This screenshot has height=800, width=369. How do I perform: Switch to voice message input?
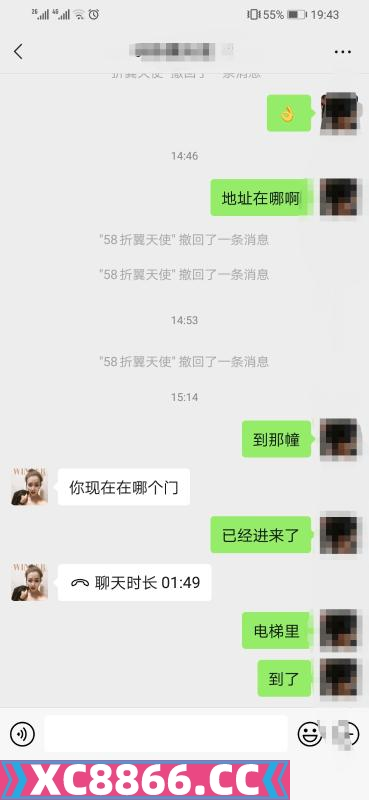coord(22,734)
